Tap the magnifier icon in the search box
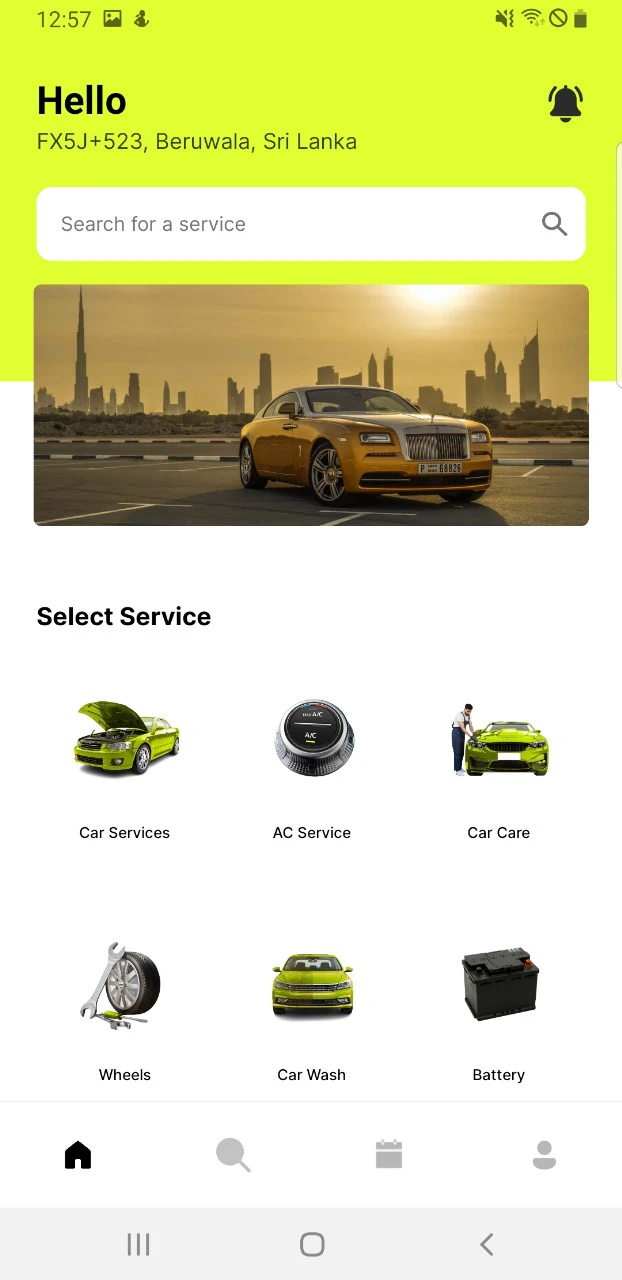Image resolution: width=622 pixels, height=1280 pixels. (554, 224)
